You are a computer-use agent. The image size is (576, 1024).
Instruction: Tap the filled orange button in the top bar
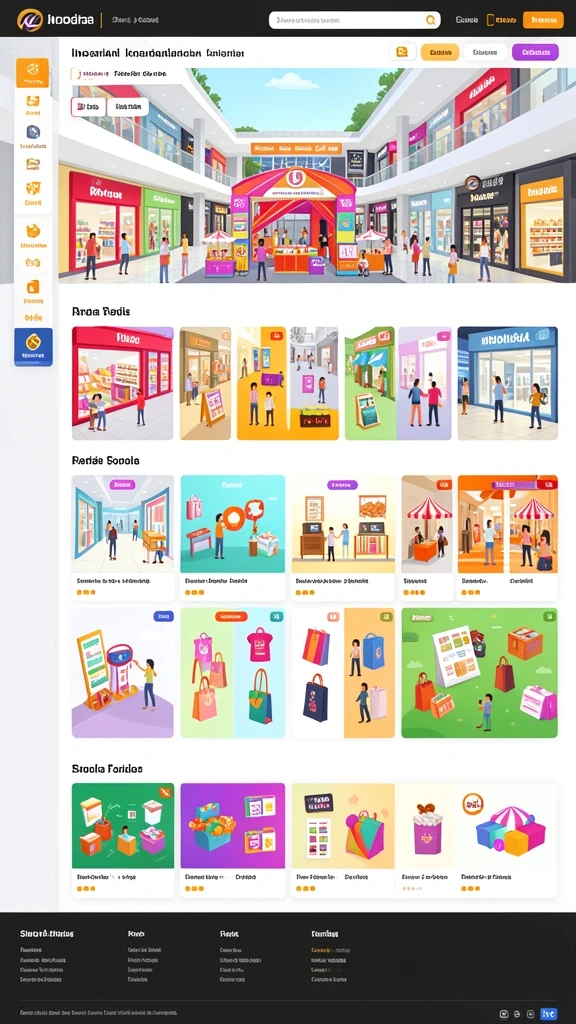[x=543, y=20]
